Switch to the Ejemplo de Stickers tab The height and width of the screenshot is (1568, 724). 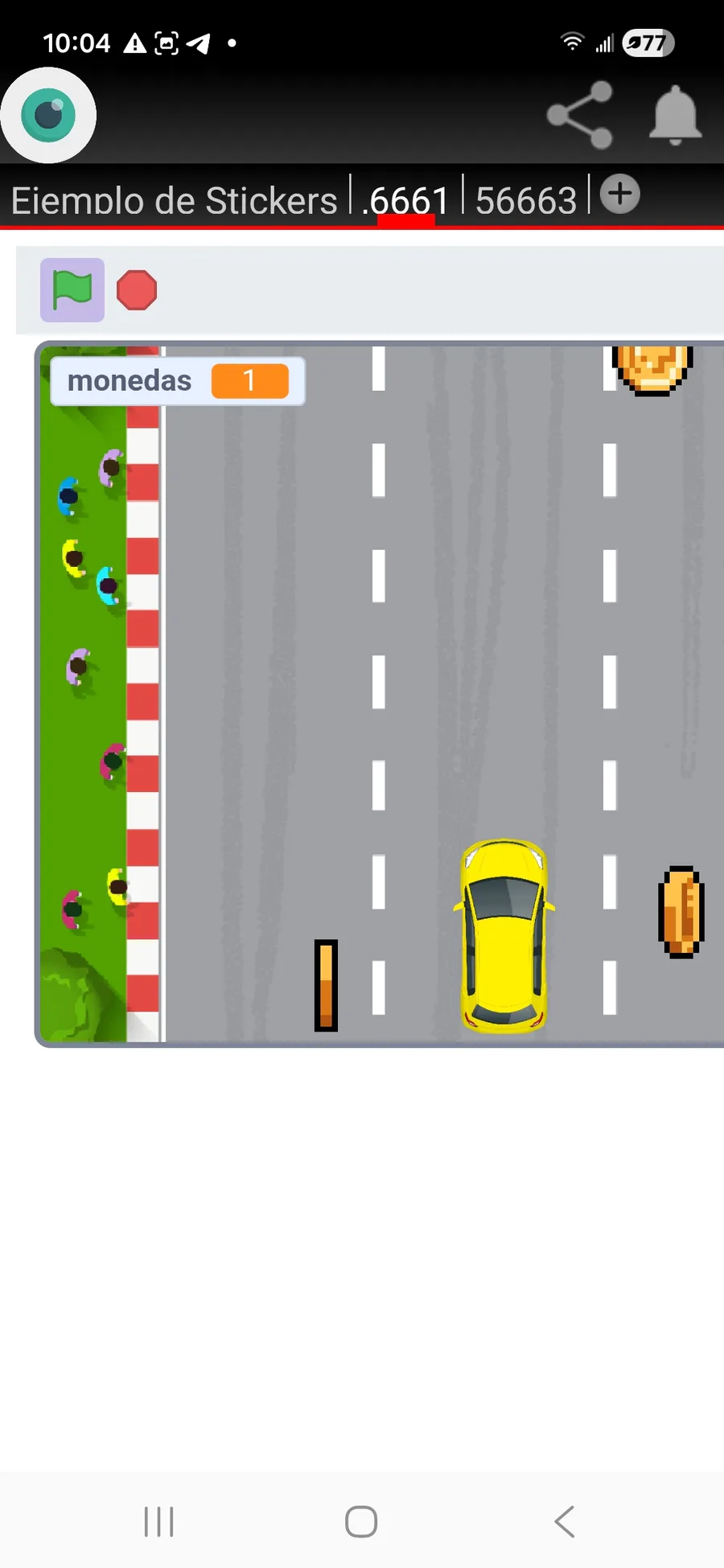pos(175,200)
